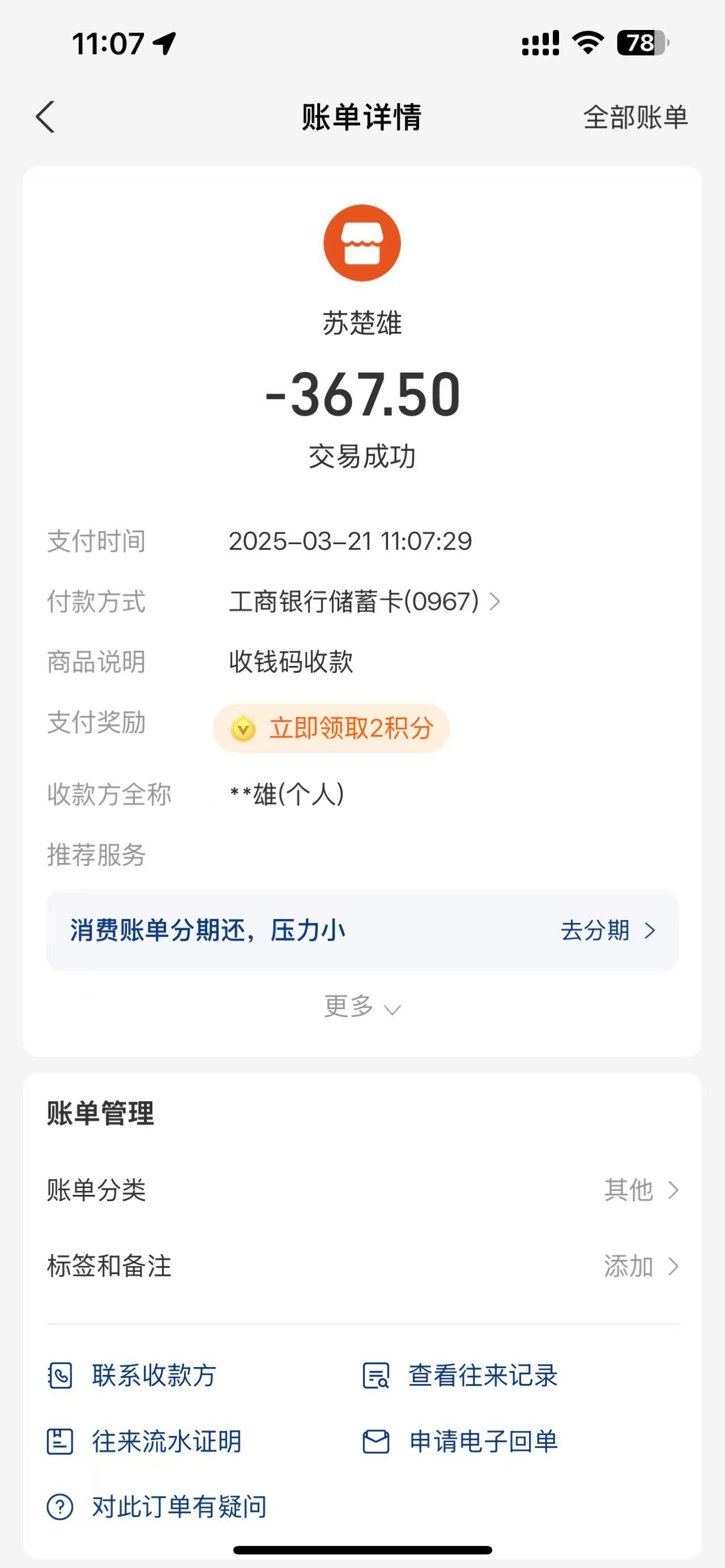
Task: Open payment method details via its chevron
Action: pos(496,602)
